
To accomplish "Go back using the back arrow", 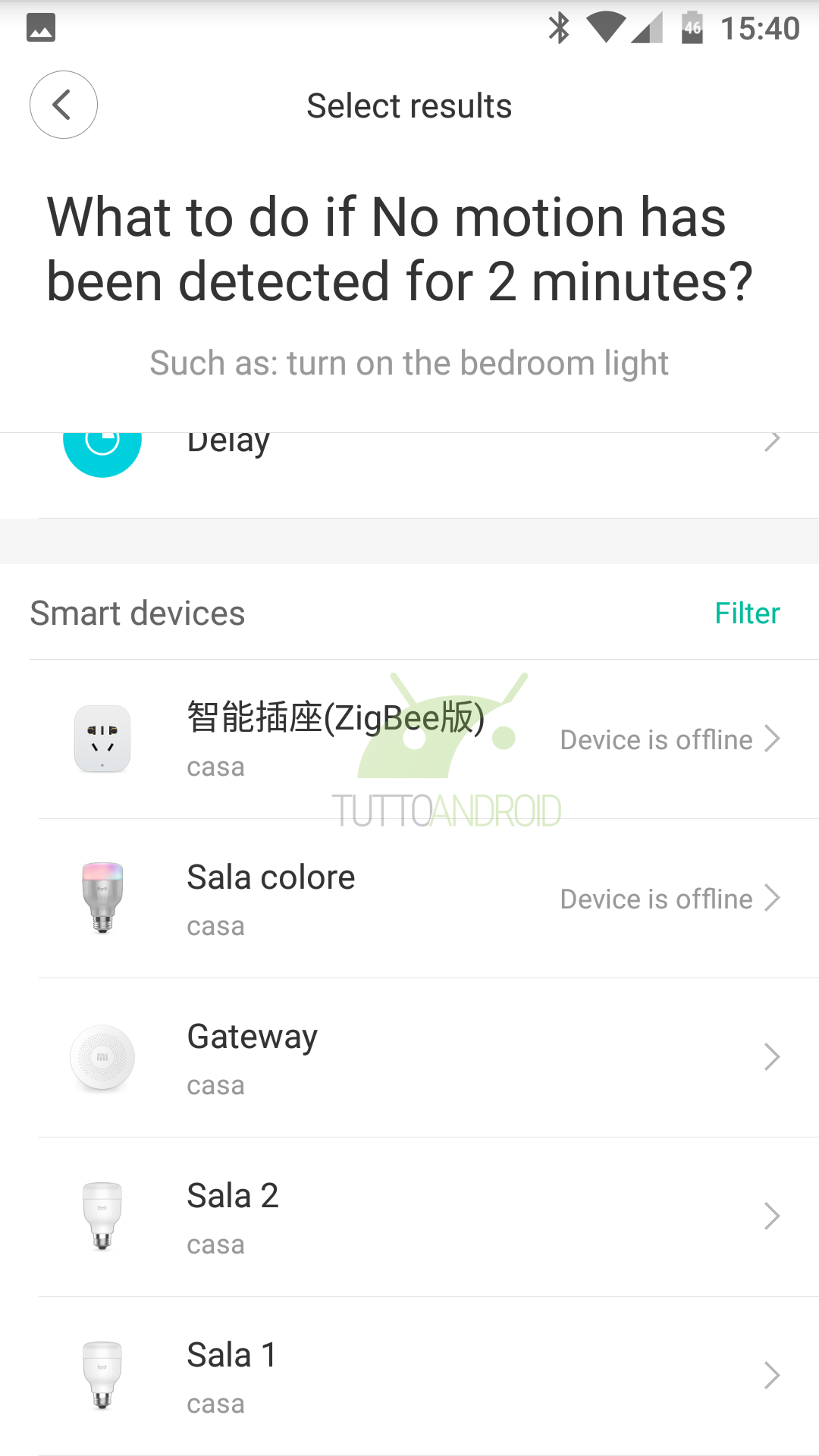I will pos(64,105).
